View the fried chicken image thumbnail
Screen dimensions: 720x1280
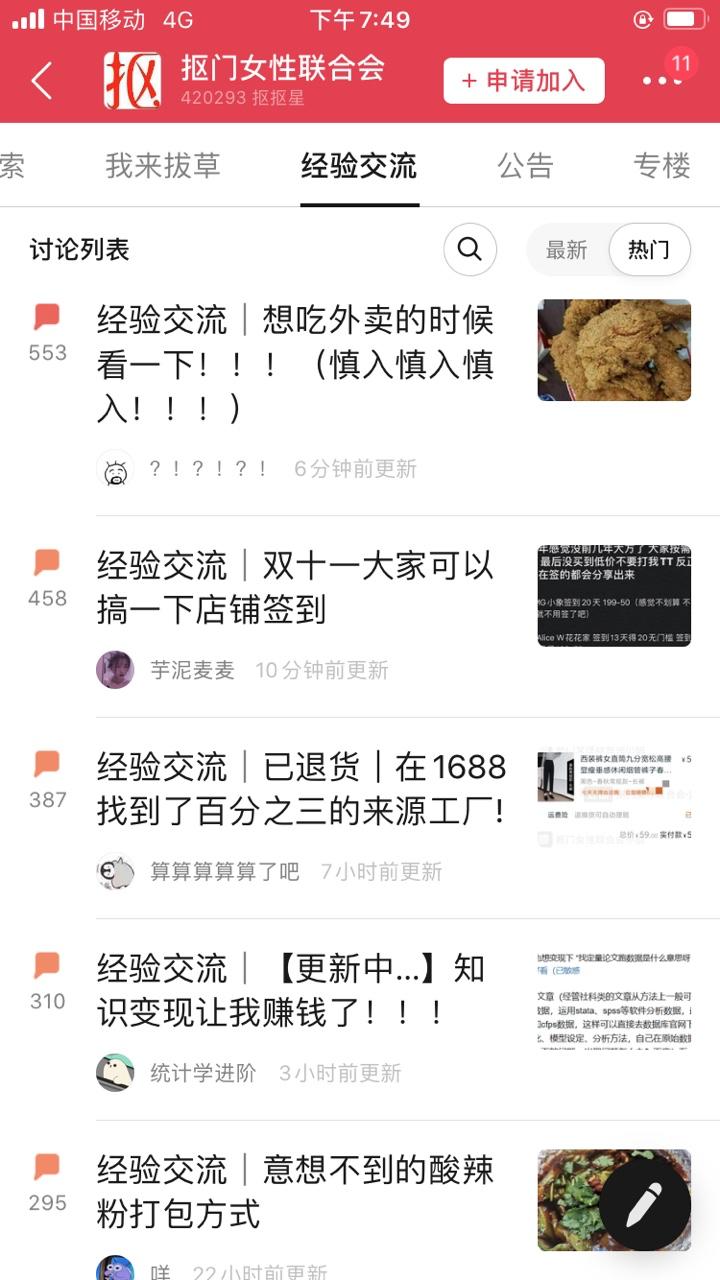point(614,350)
